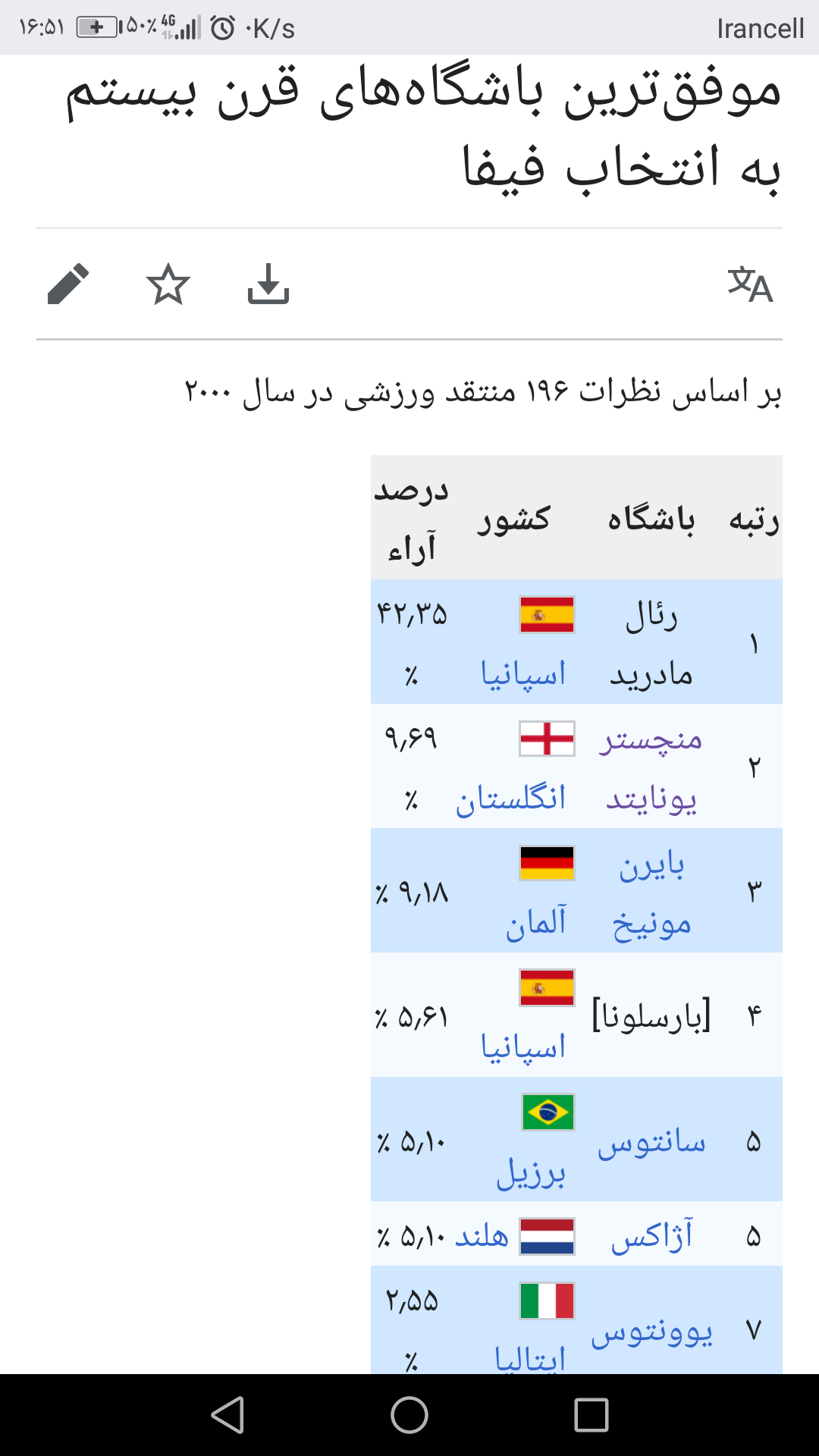Open the یوونتوس club link
This screenshot has width=819, height=1456.
pyautogui.click(x=651, y=1332)
